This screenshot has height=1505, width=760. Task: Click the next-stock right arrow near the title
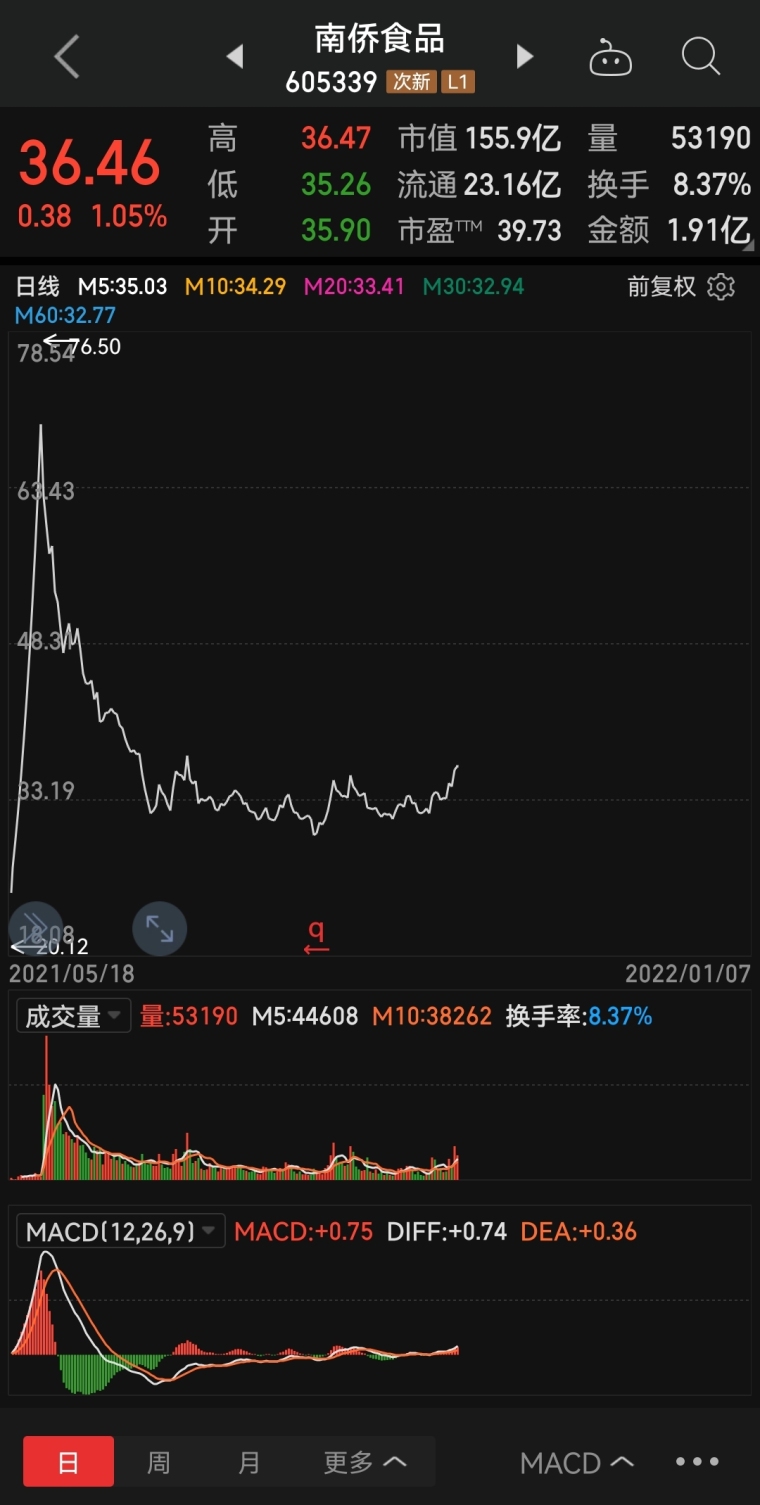point(525,57)
